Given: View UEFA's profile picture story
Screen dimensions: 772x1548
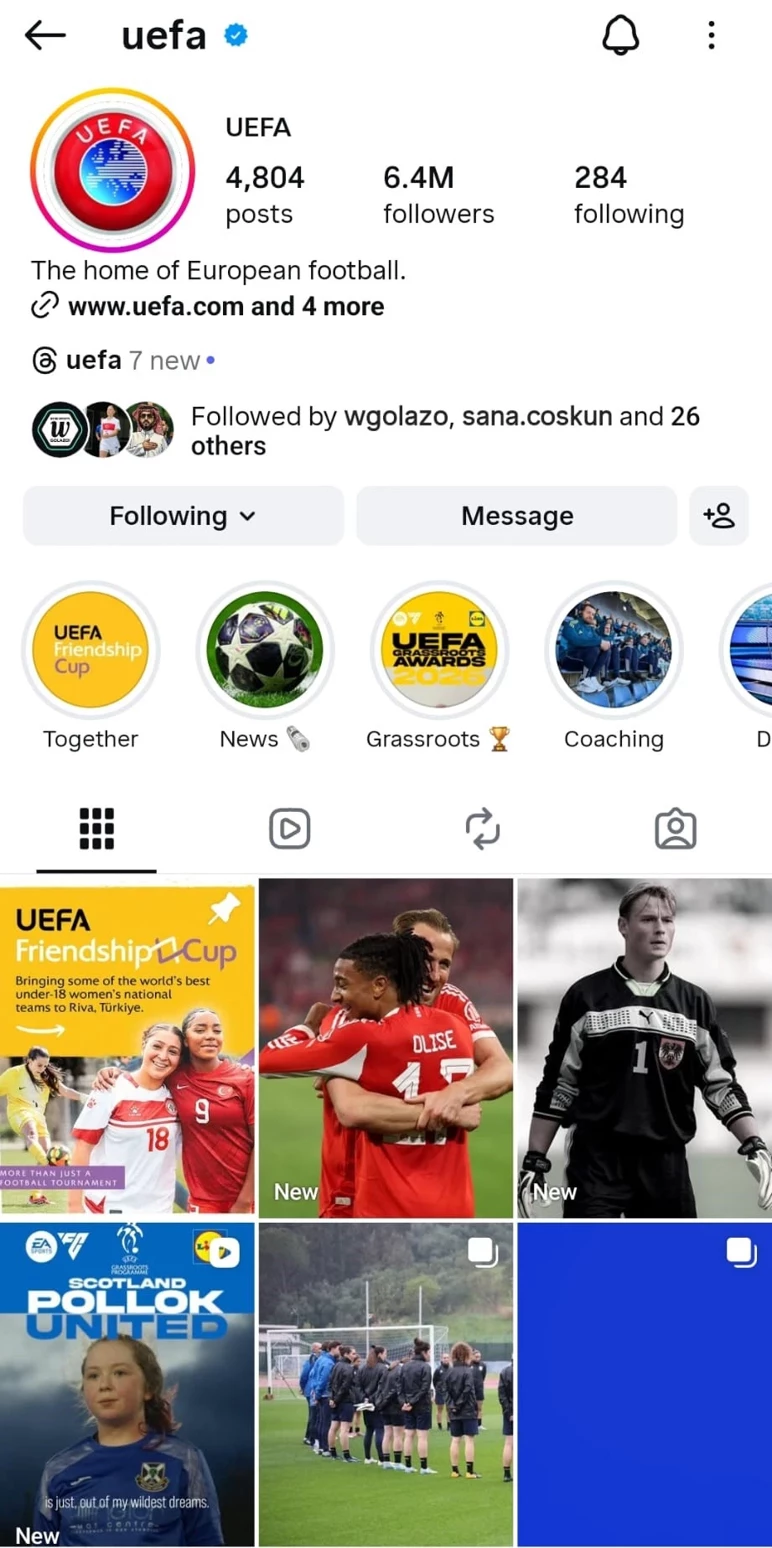Looking at the screenshot, I should coord(112,170).
